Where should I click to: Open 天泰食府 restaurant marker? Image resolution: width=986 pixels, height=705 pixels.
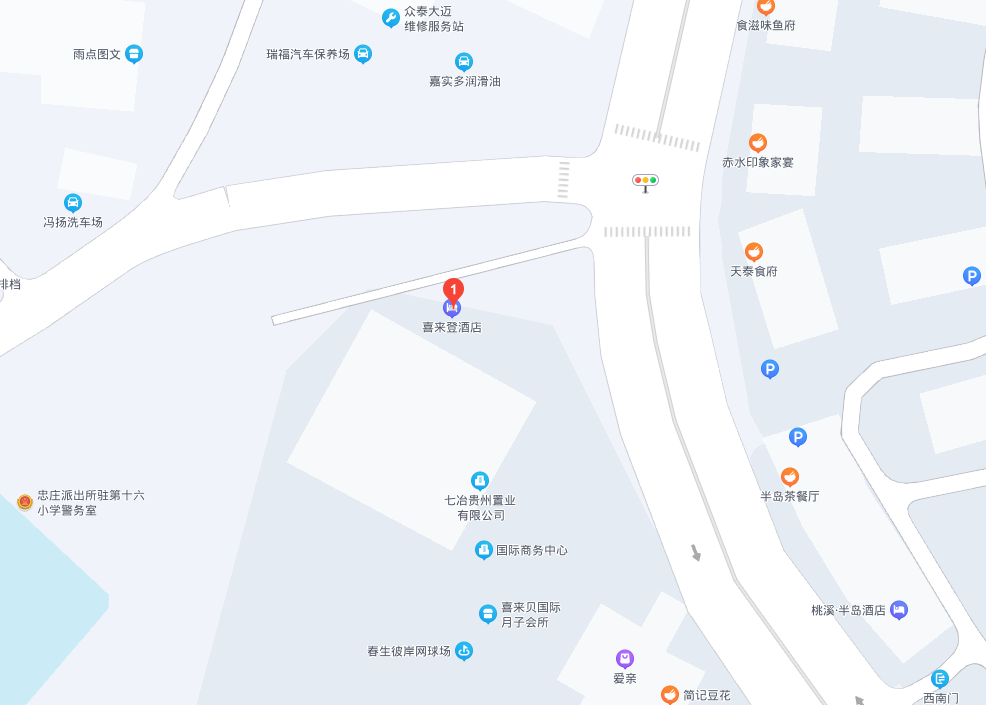(x=754, y=251)
